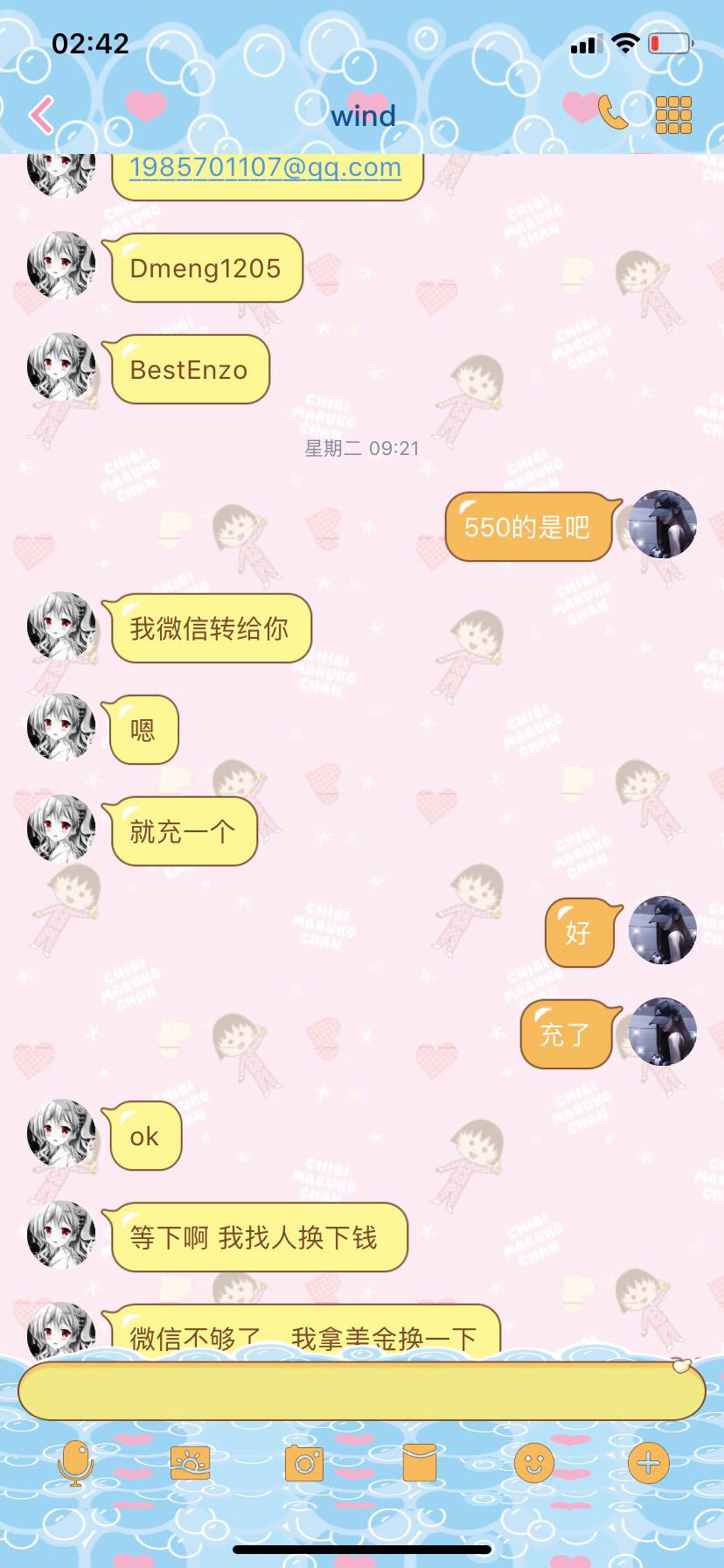Start a voice call with wind
This screenshot has height=1568, width=724.
(612, 113)
